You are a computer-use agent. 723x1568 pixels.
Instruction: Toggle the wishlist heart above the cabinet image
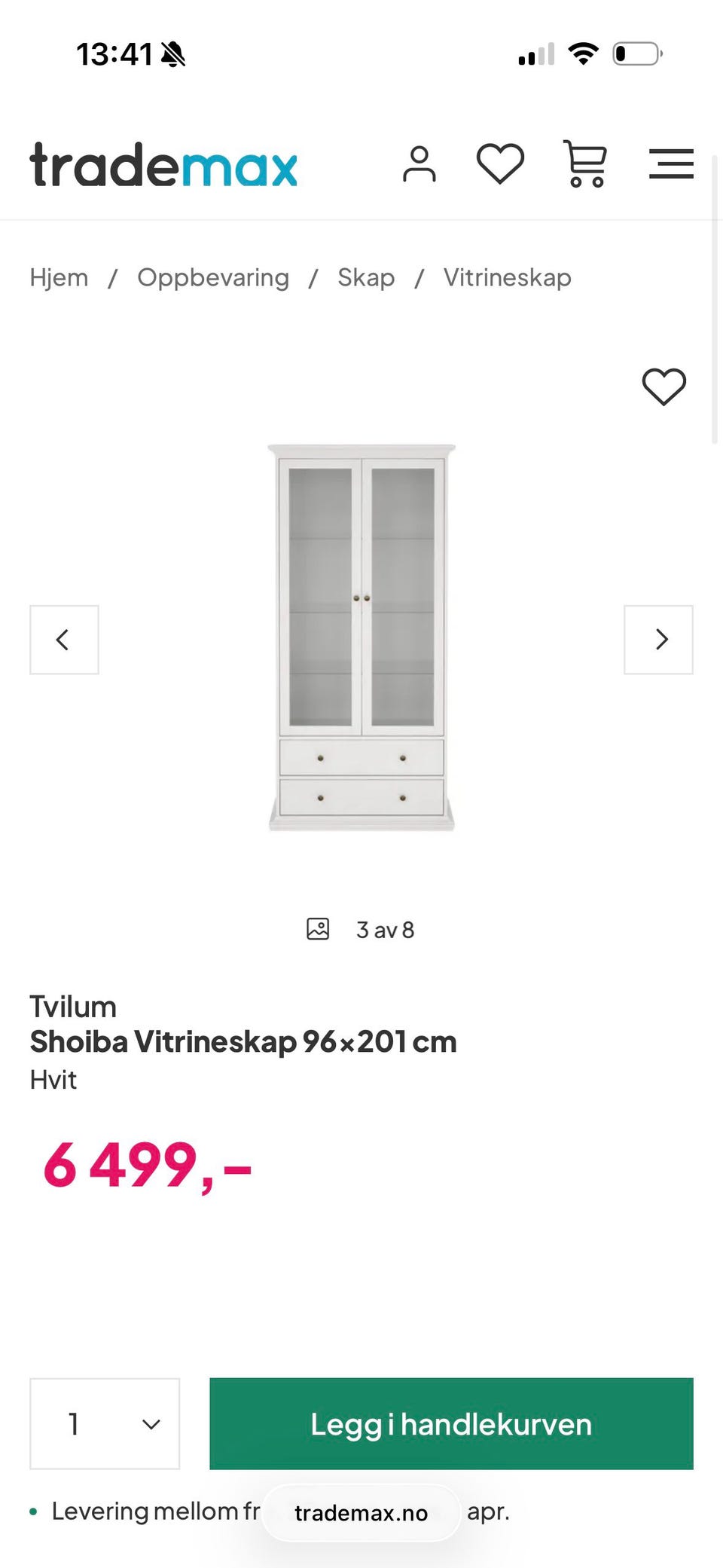664,387
